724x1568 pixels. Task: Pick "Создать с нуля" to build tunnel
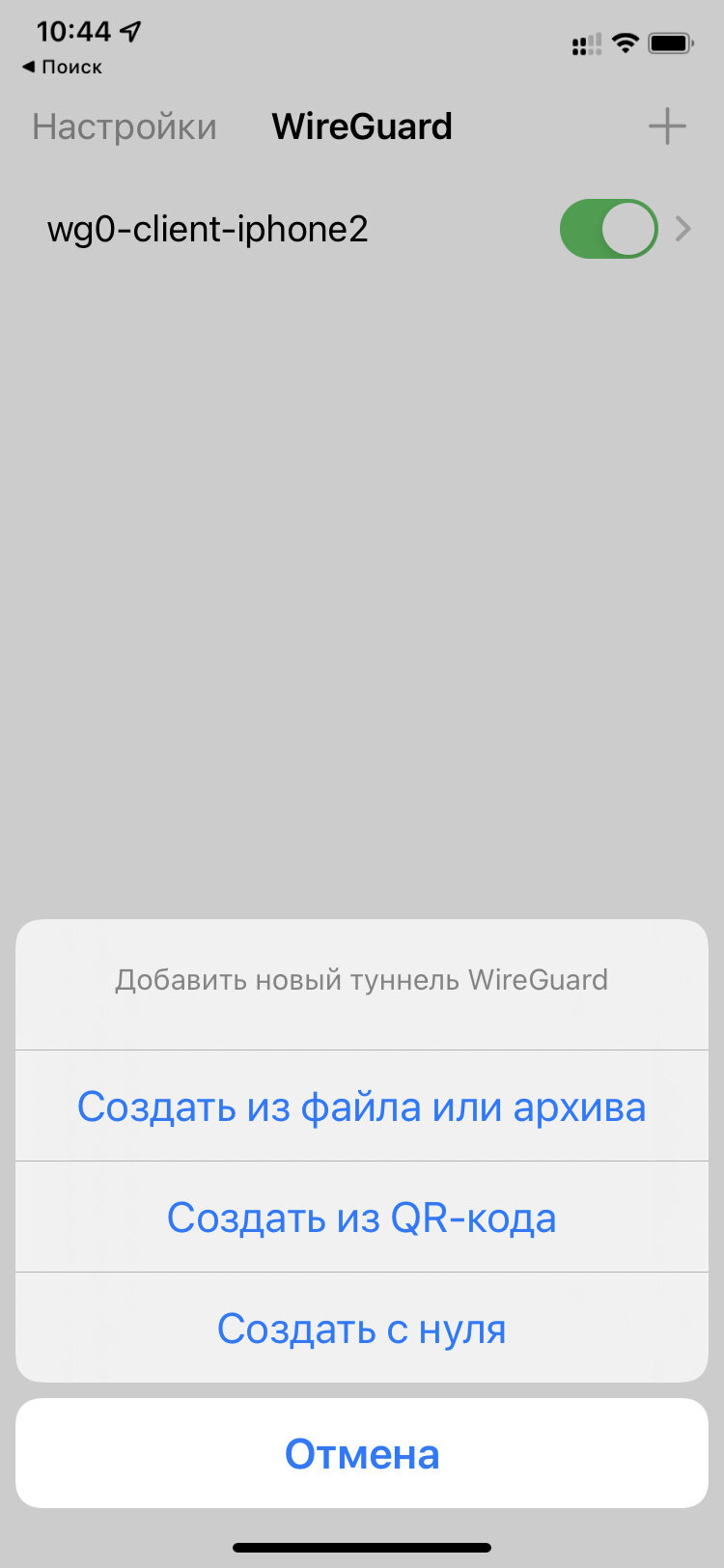coord(362,1328)
